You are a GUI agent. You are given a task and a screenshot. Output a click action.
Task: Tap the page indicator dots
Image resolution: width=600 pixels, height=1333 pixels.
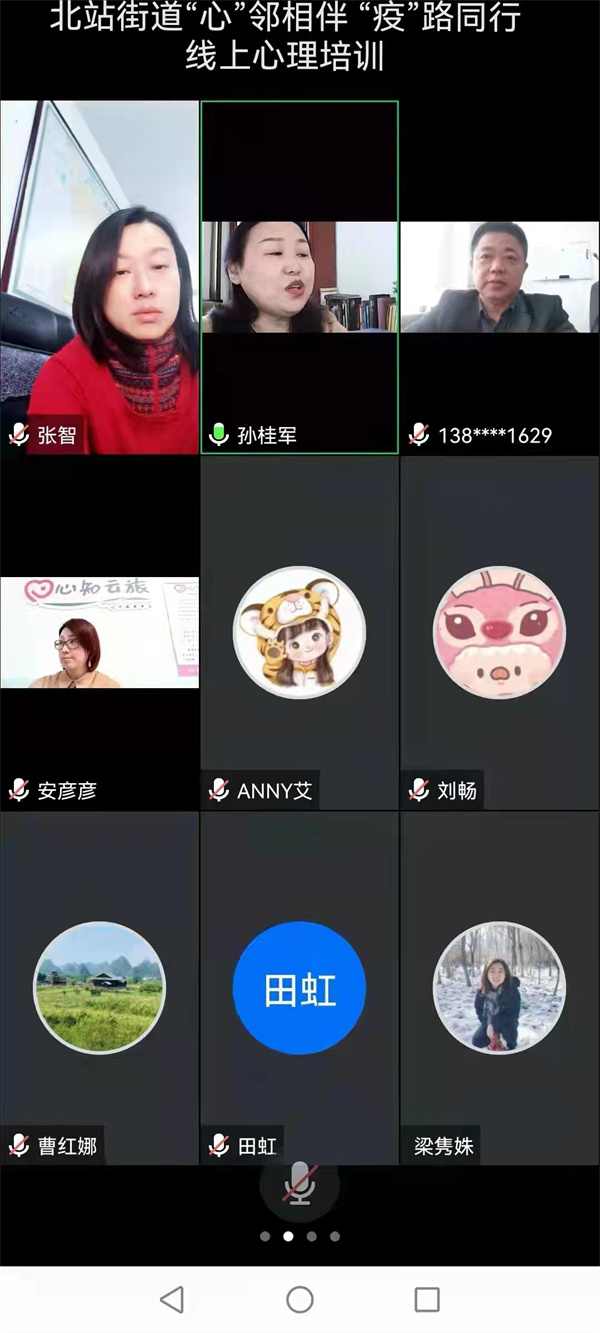299,1237
